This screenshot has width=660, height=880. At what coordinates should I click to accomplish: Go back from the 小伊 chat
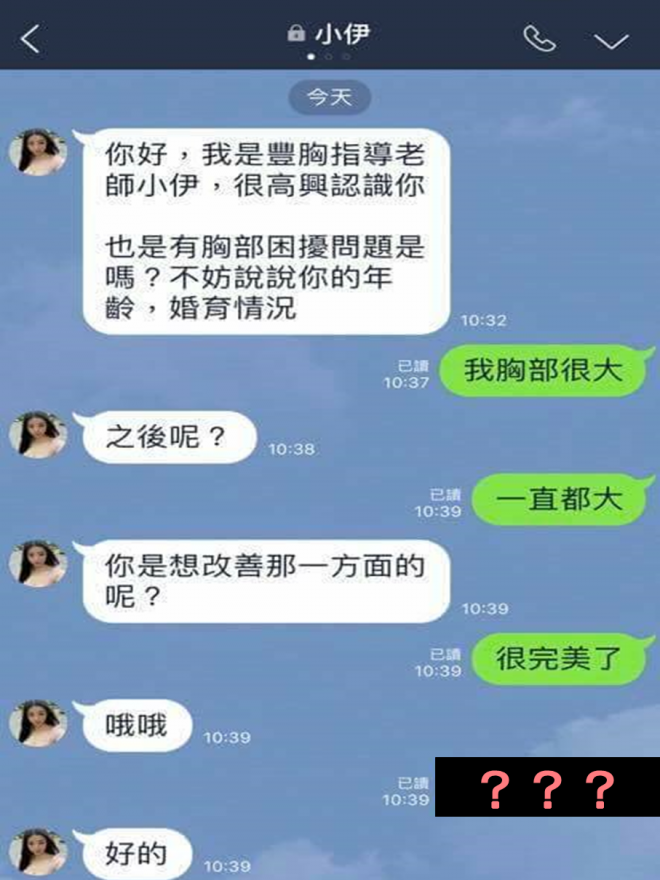pos(31,39)
